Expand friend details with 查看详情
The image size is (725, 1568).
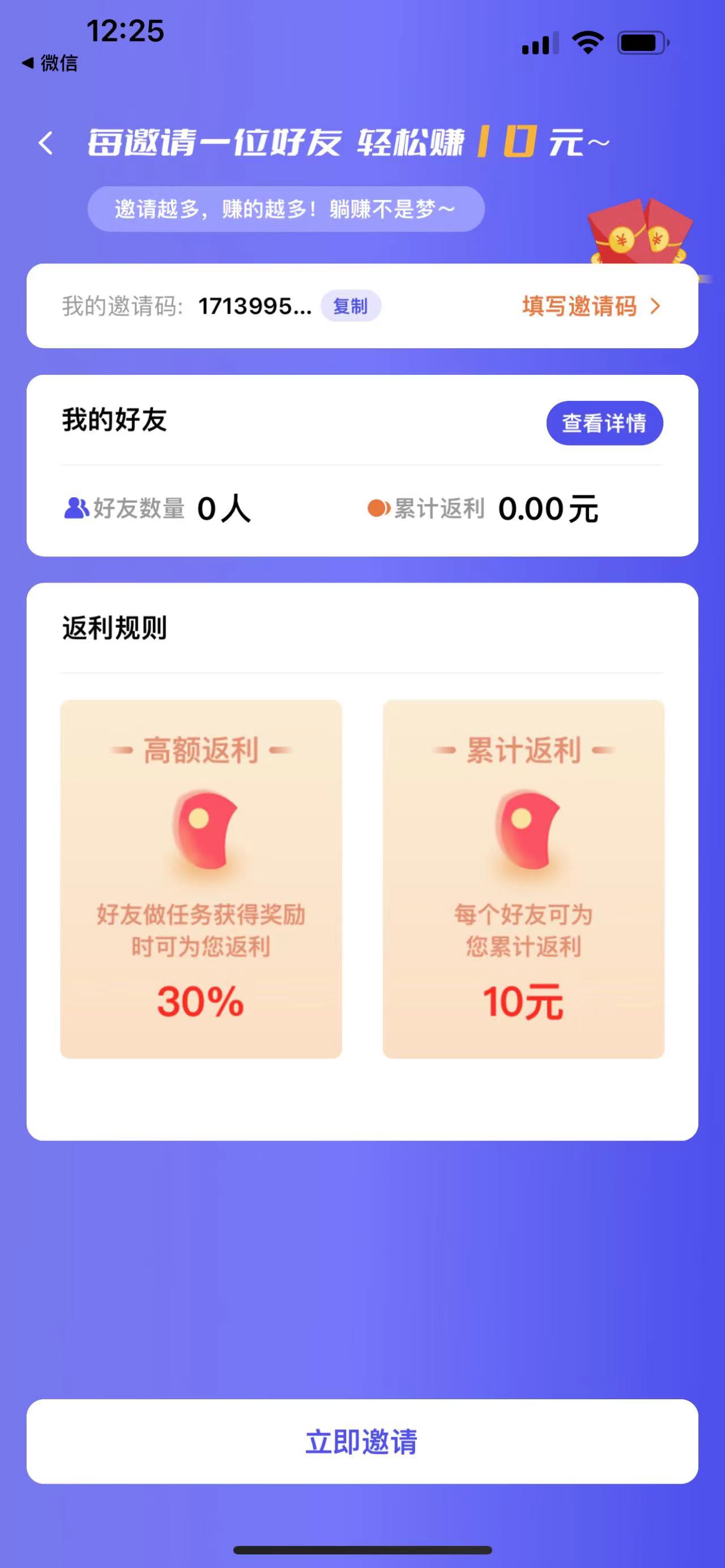pyautogui.click(x=604, y=423)
